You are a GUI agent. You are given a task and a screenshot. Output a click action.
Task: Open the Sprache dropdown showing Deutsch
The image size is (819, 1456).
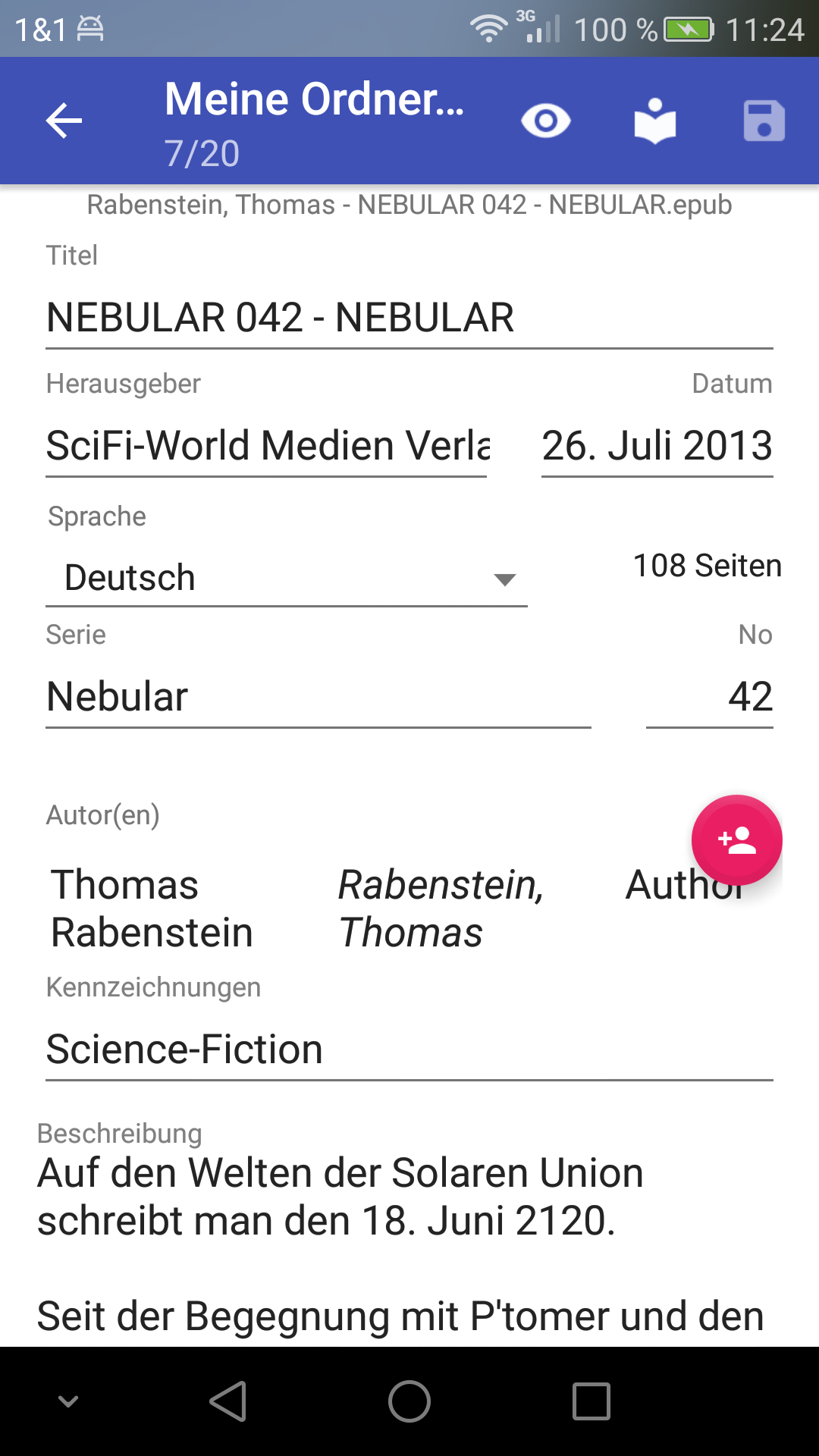(x=287, y=579)
